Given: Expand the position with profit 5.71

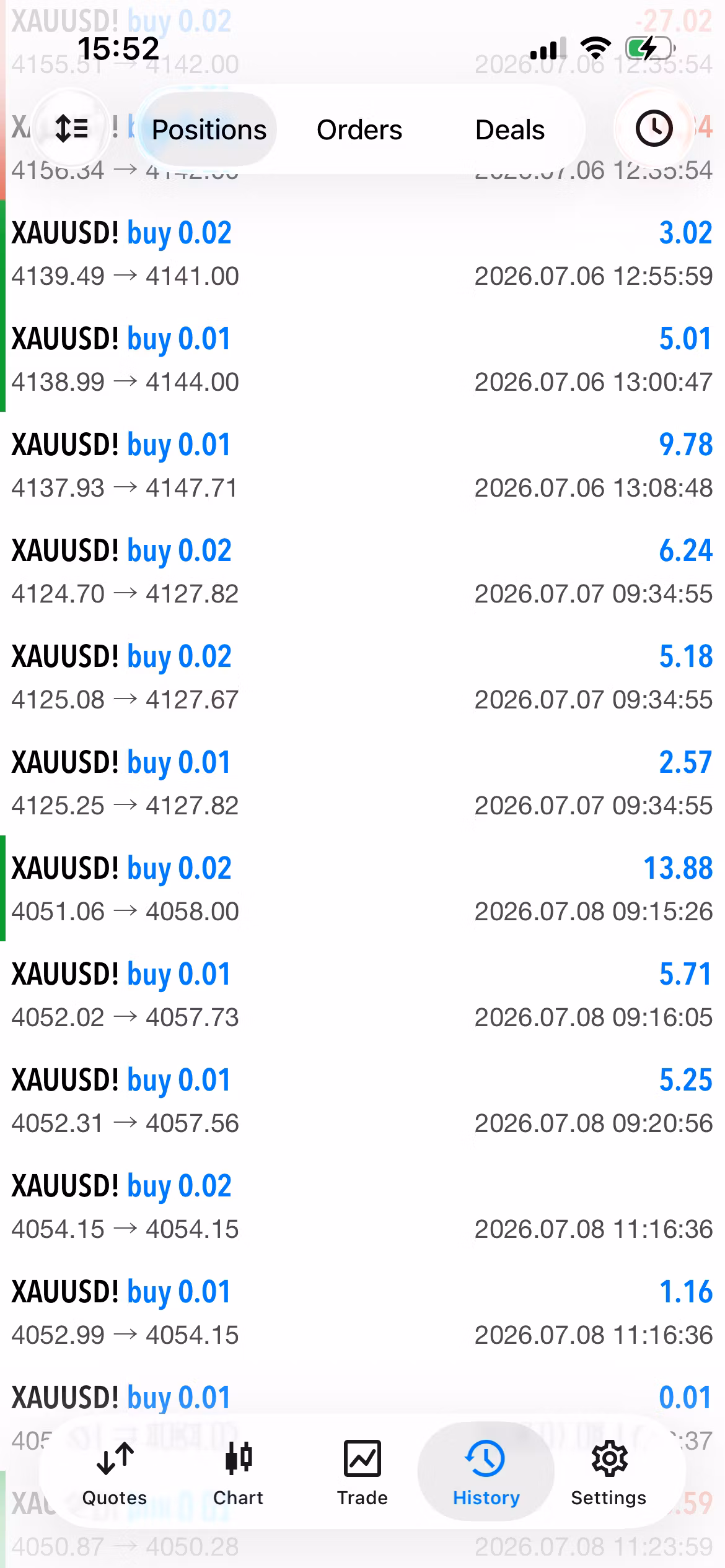Looking at the screenshot, I should tap(362, 995).
